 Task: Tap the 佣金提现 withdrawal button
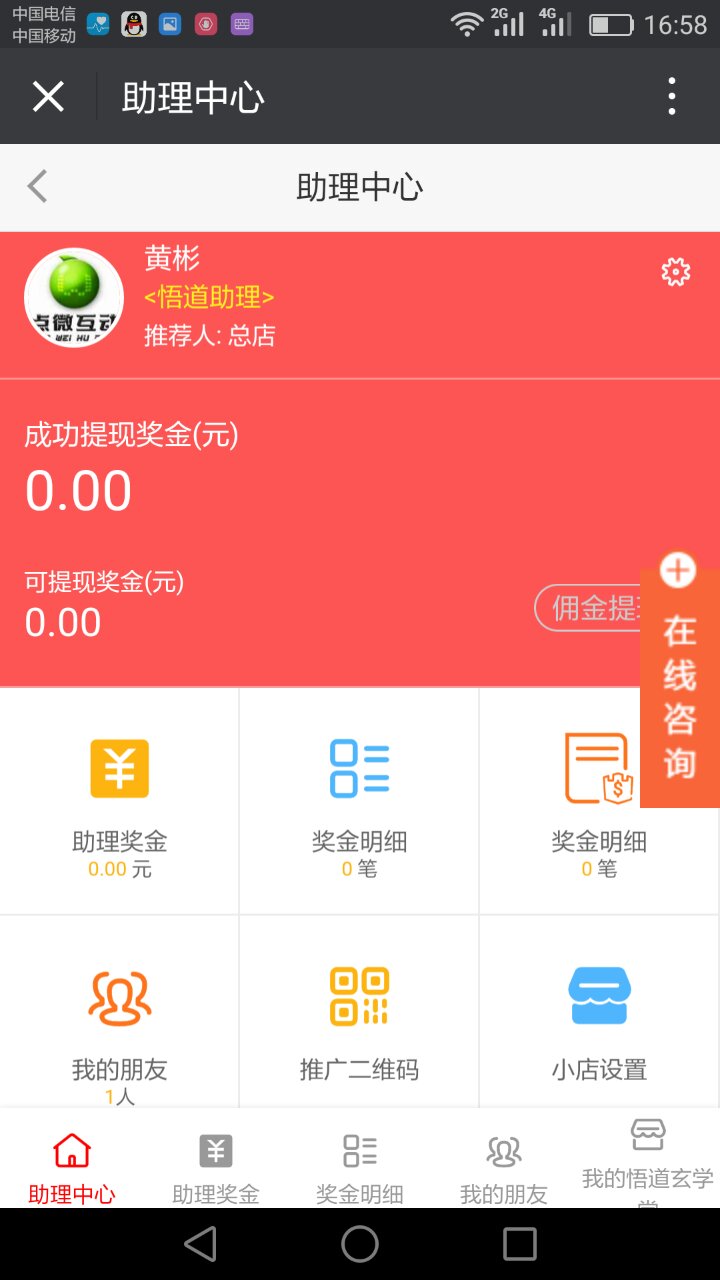[x=588, y=608]
